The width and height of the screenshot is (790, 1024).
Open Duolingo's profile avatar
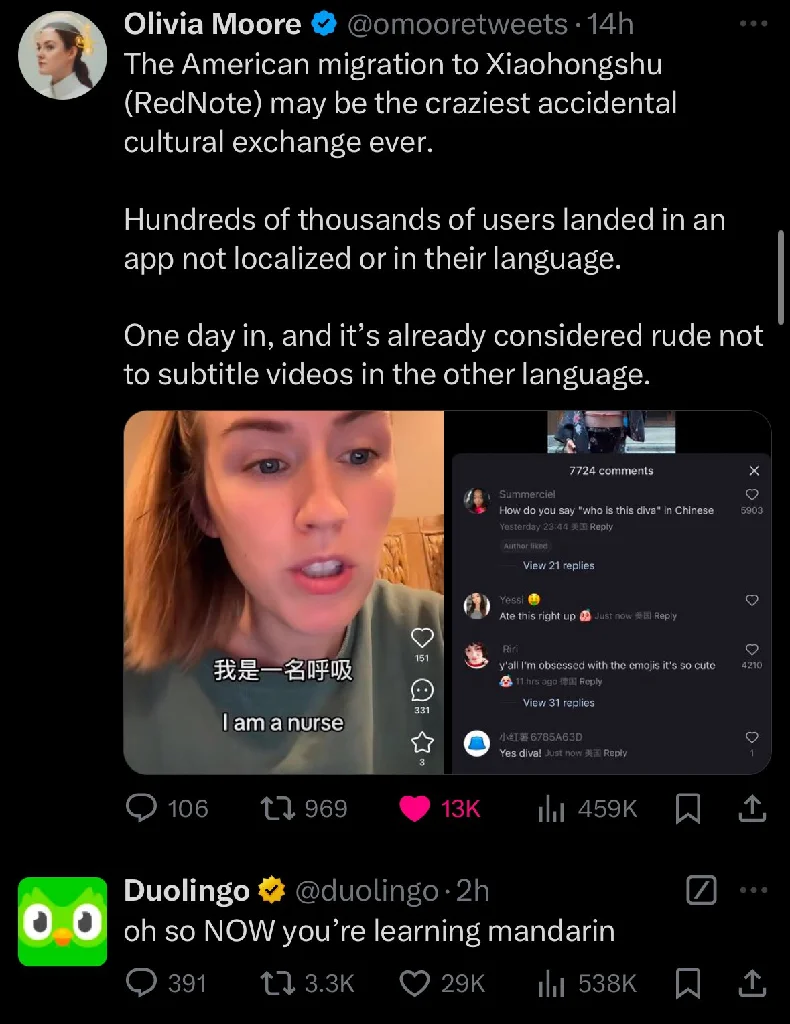coord(63,921)
